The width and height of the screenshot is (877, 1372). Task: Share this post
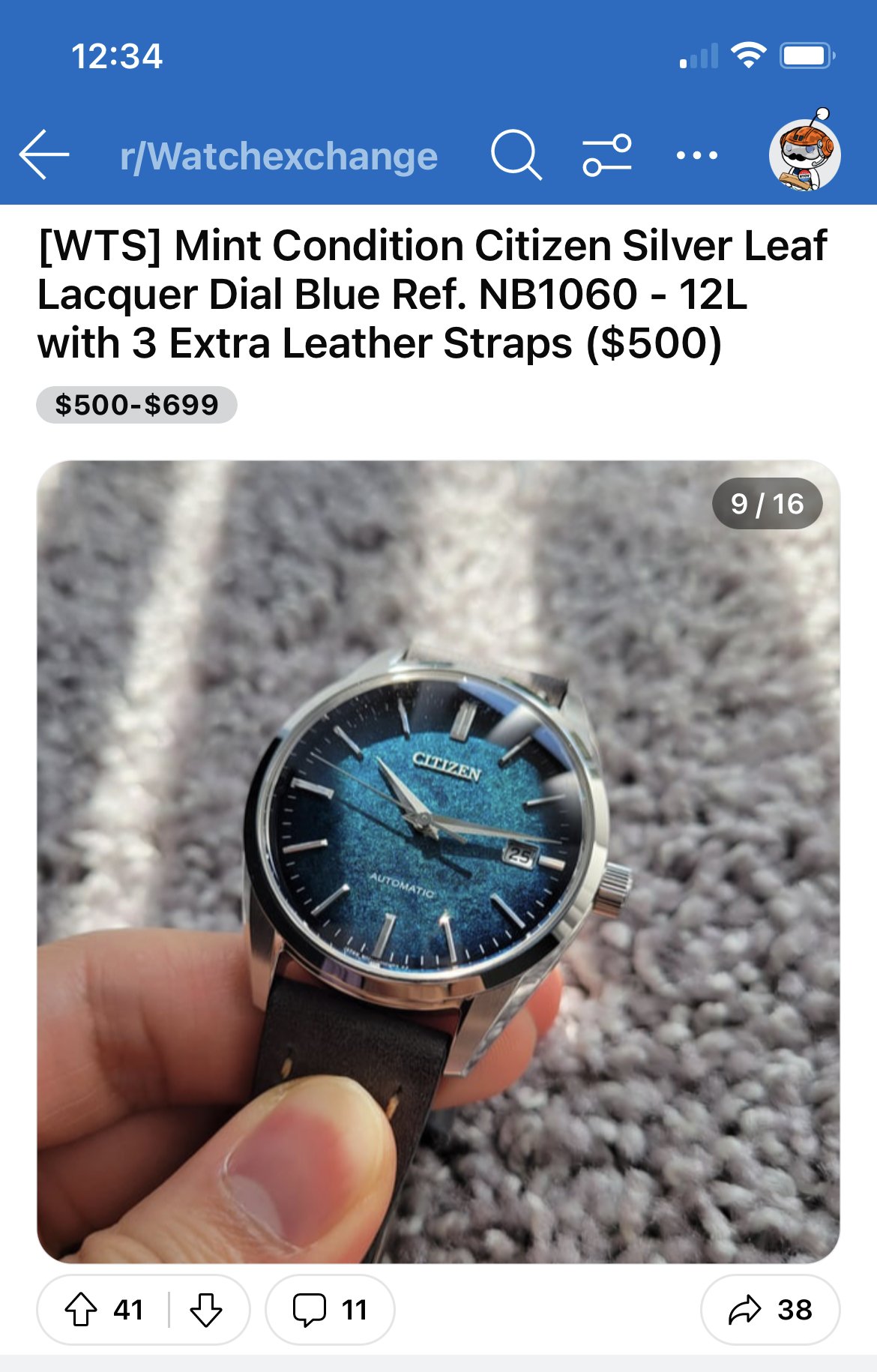(770, 1310)
